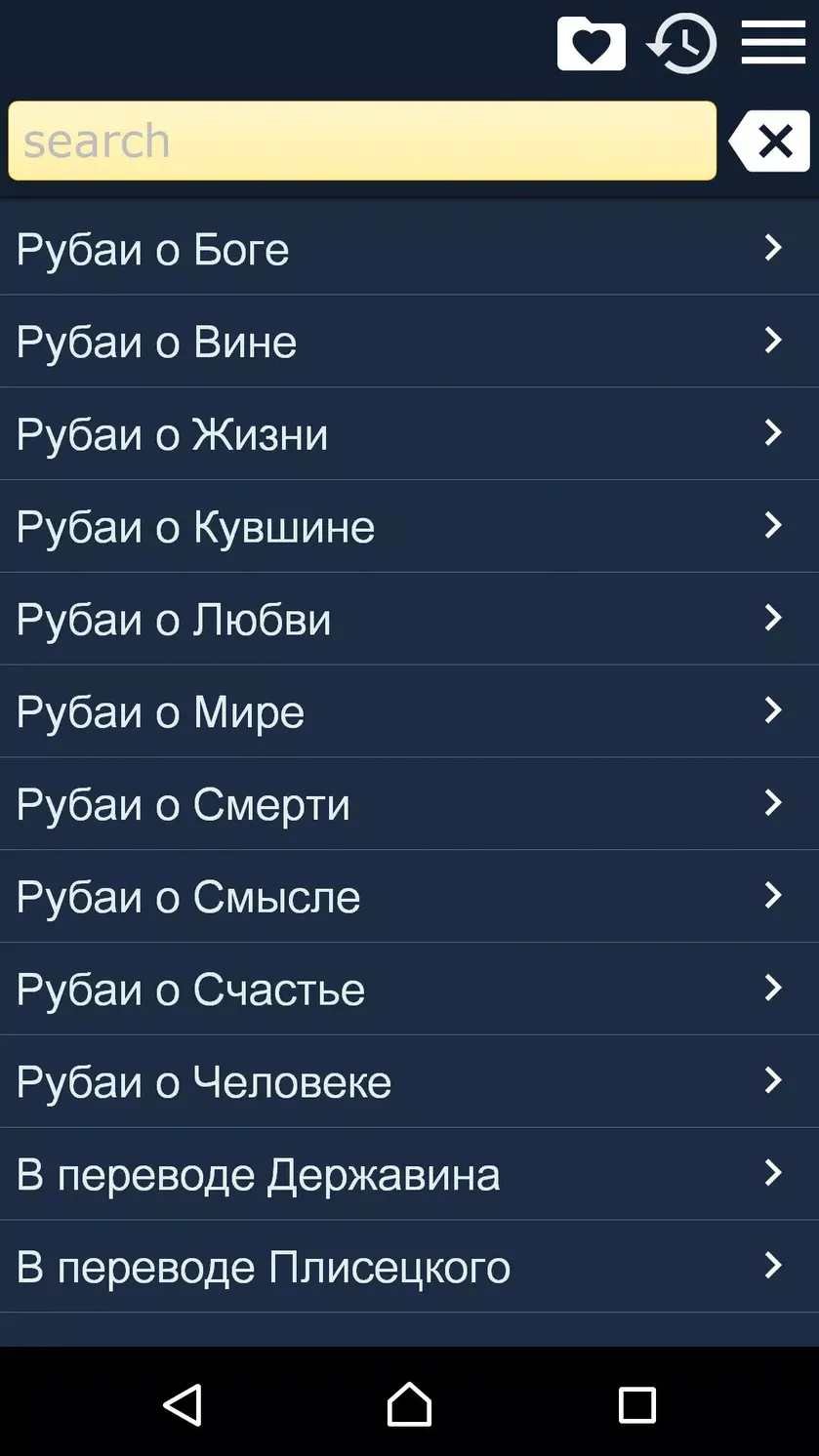Open Рубаи о Смерти
The image size is (819, 1456).
[x=409, y=804]
